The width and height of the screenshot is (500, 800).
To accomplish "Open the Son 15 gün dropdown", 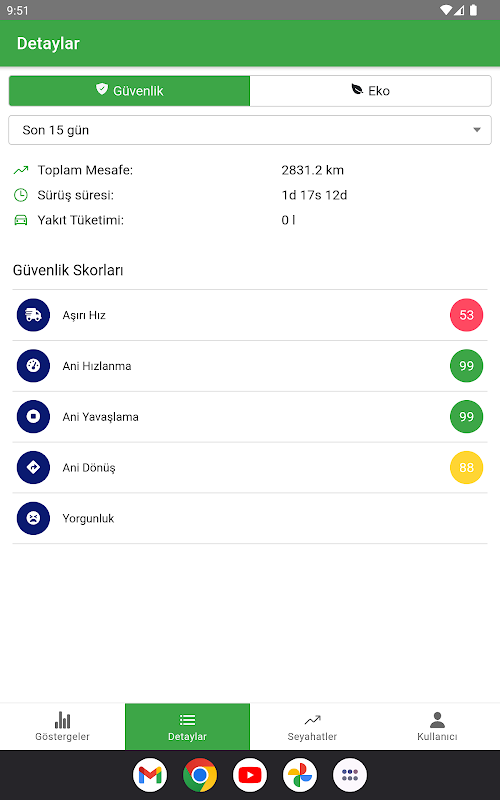I will pos(250,130).
